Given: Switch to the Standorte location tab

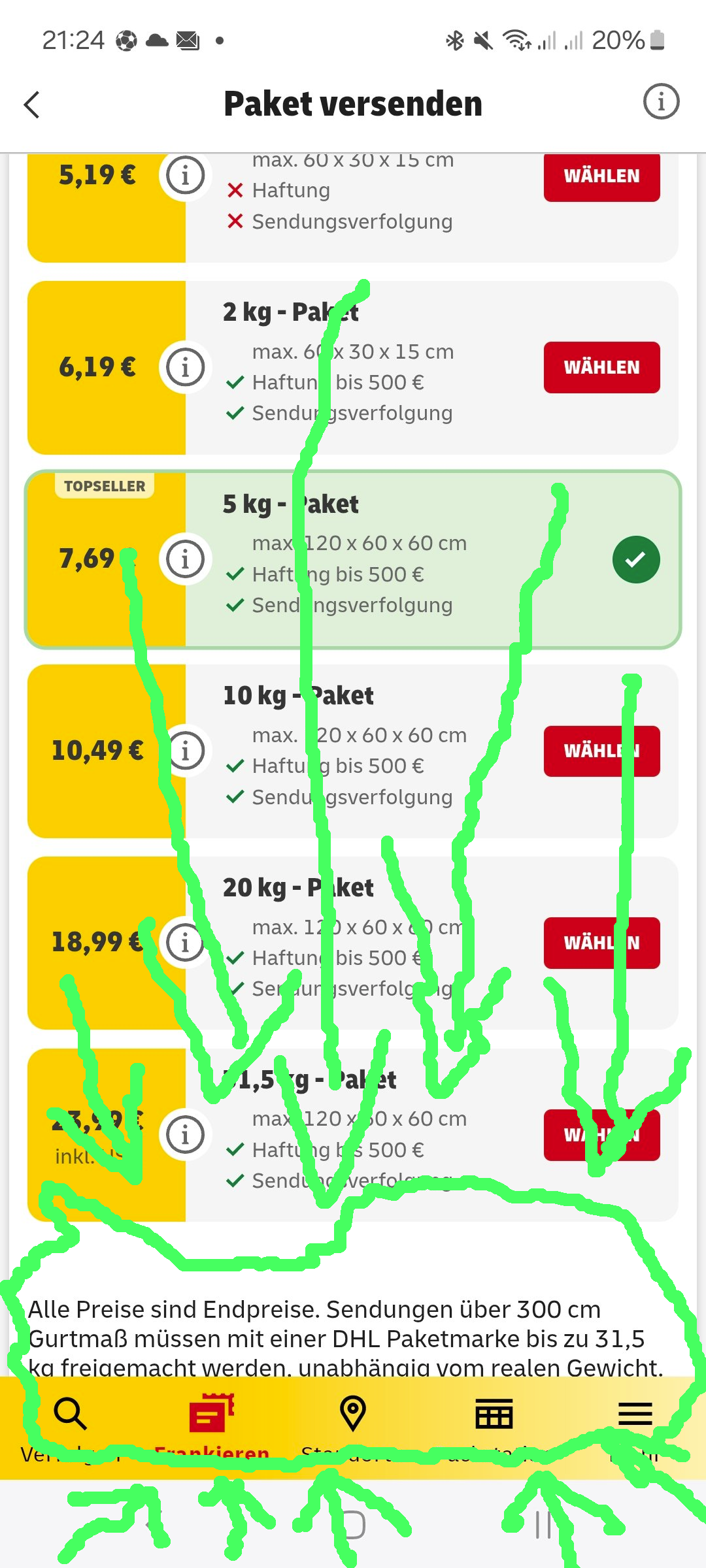Looking at the screenshot, I should point(353,1414).
